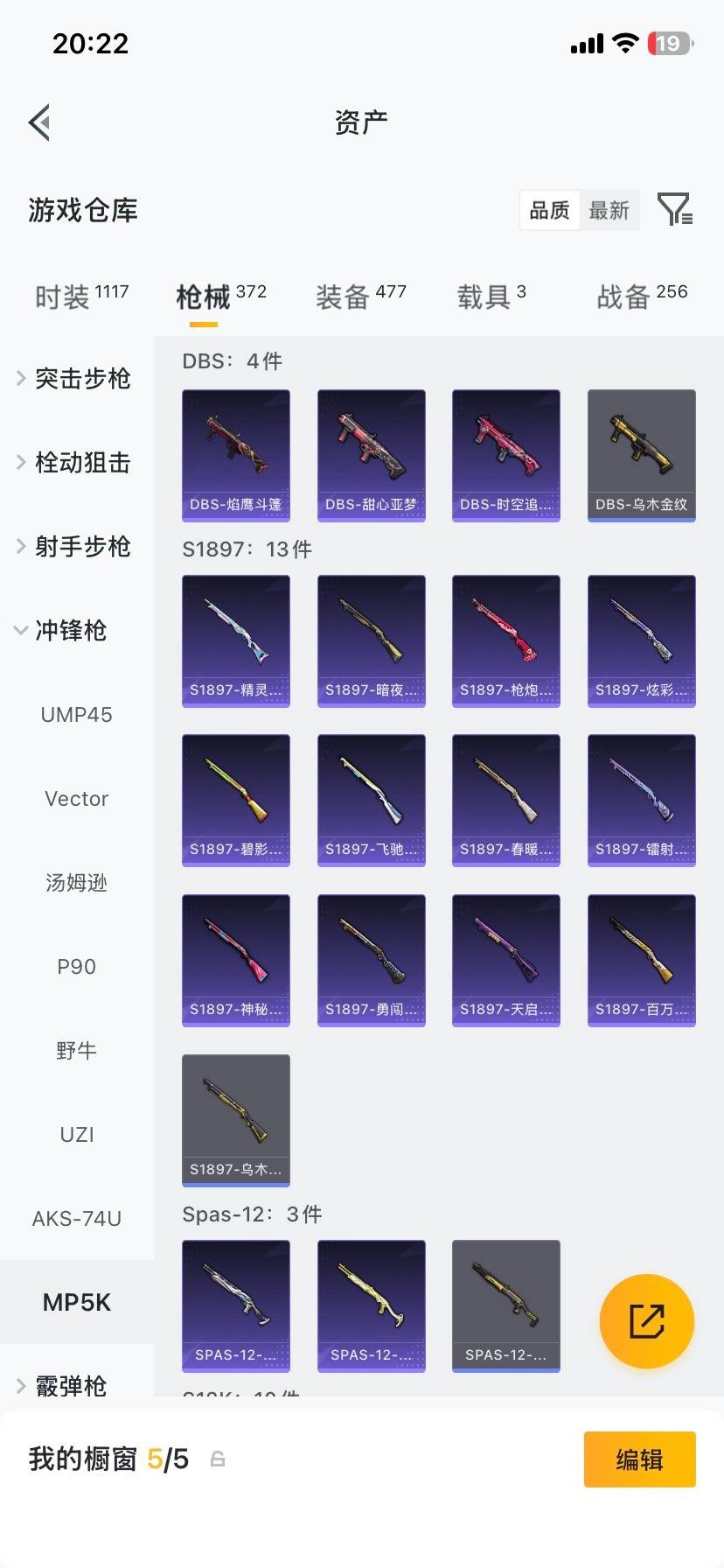The image size is (724, 1568).
Task: Enable the 品质 sort option
Action: pos(548,210)
